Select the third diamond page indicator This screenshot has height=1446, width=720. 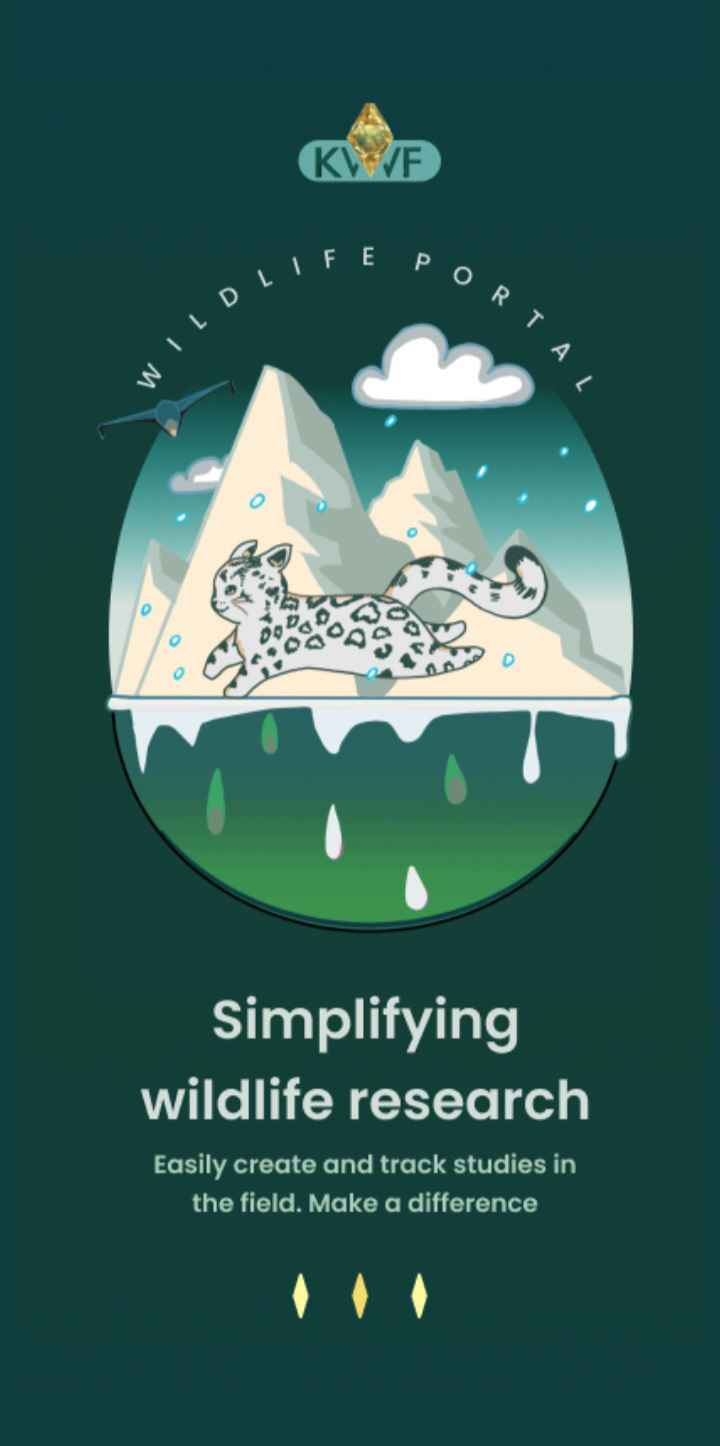(419, 1296)
